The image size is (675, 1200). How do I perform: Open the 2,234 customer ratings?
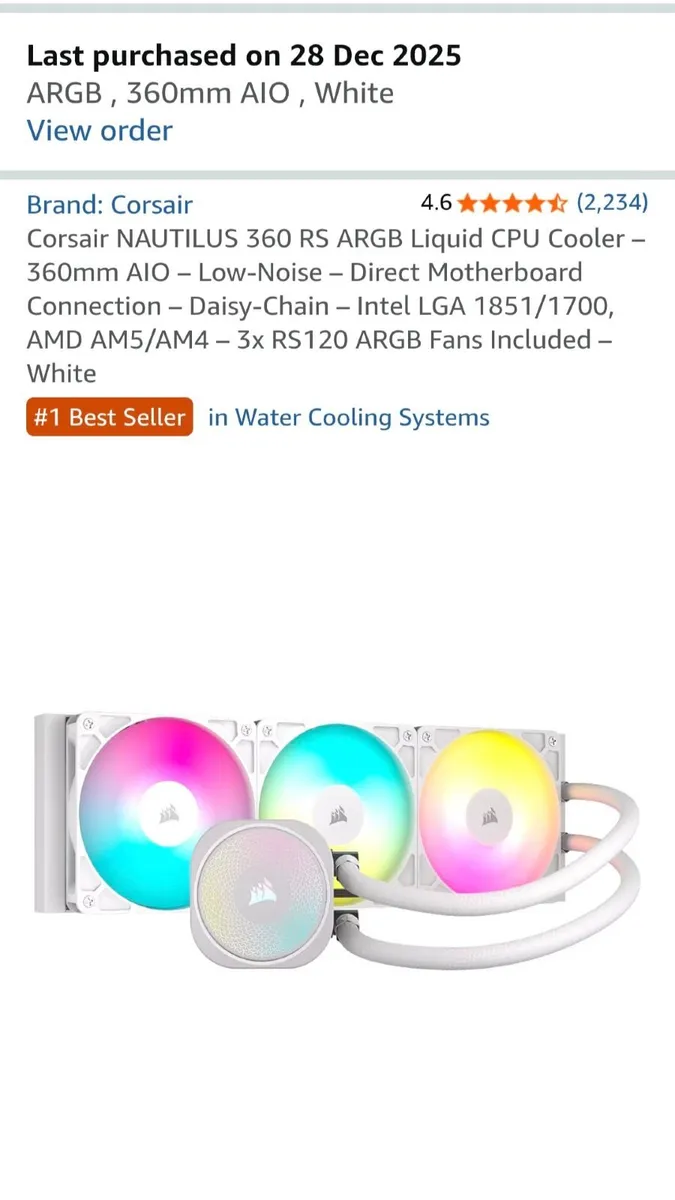[x=612, y=203]
